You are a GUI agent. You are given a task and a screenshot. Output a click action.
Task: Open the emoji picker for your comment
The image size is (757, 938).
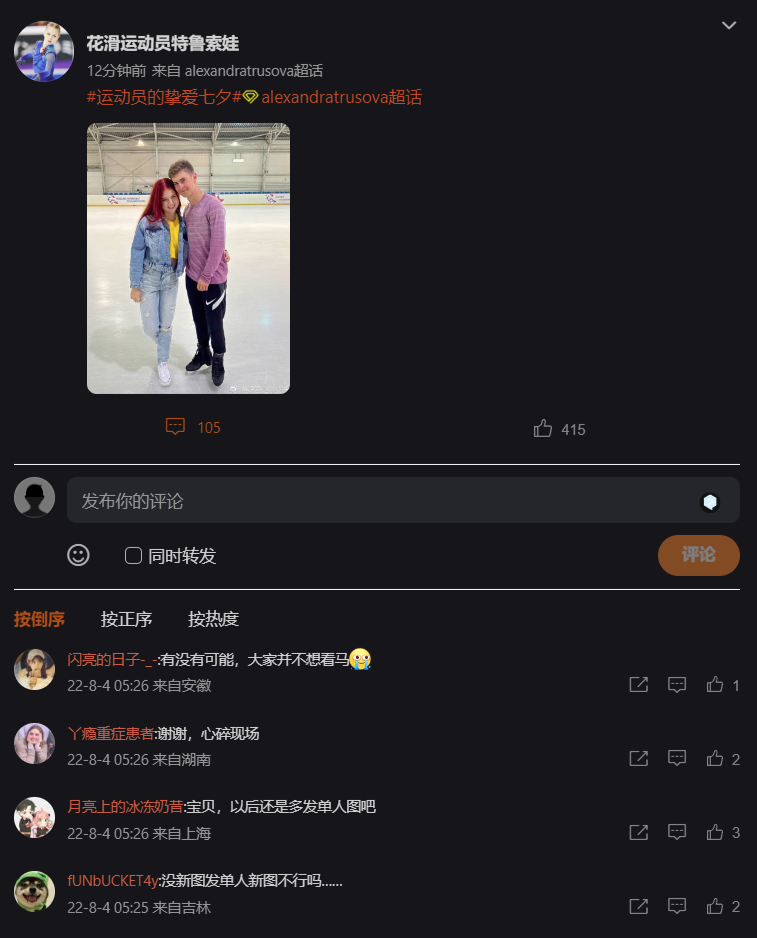(78, 556)
